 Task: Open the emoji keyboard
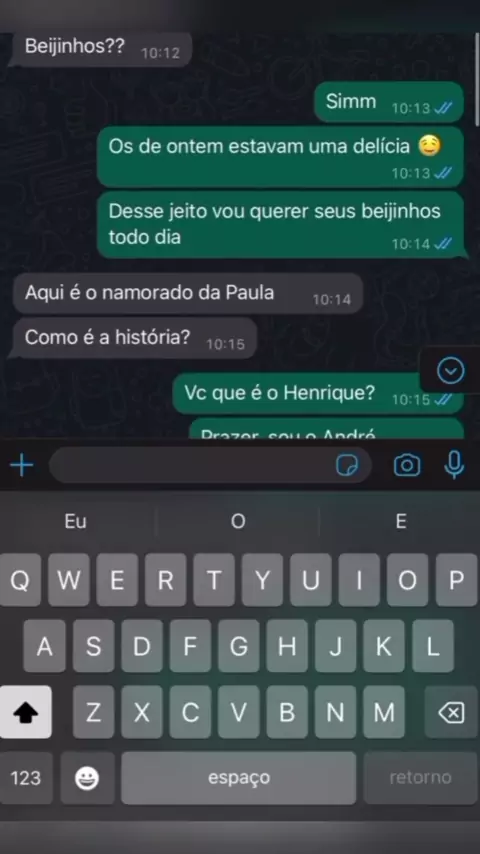[x=87, y=778]
